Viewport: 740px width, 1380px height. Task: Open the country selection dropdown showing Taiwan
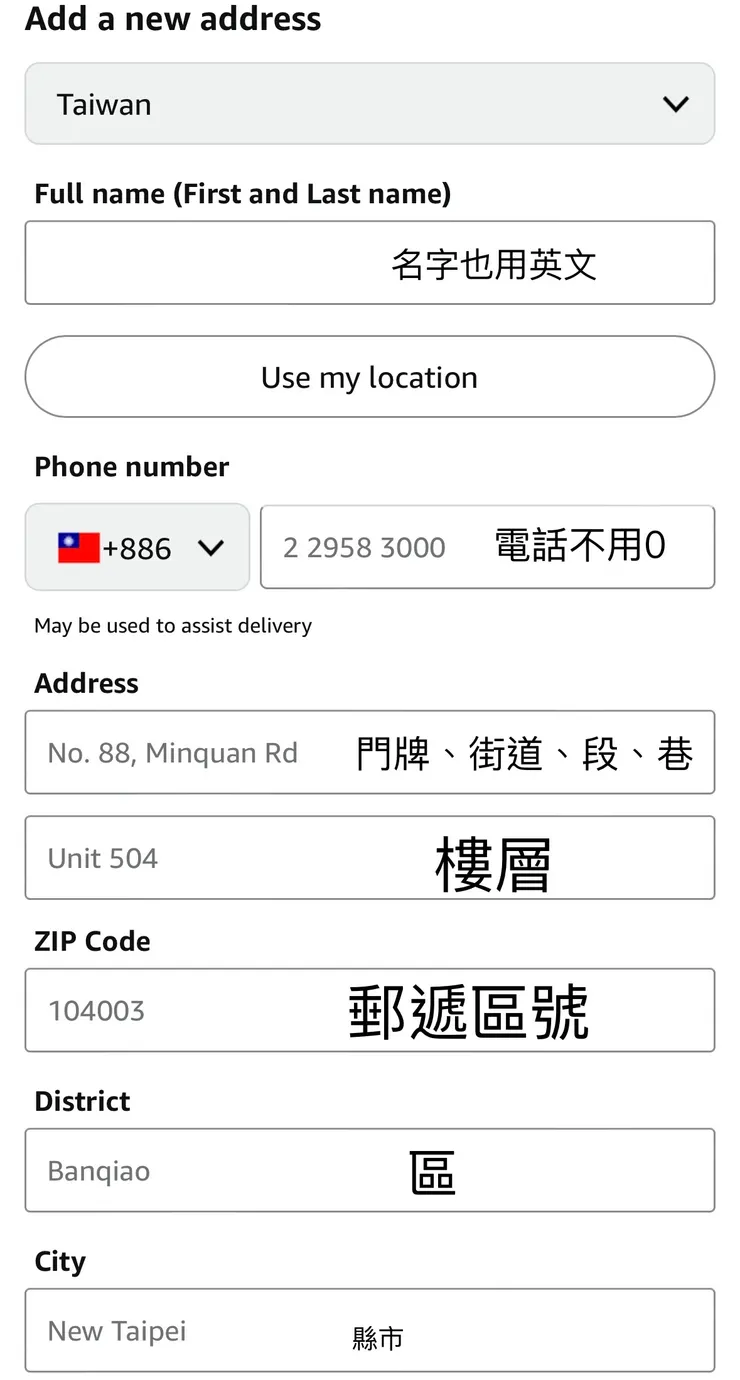point(370,103)
